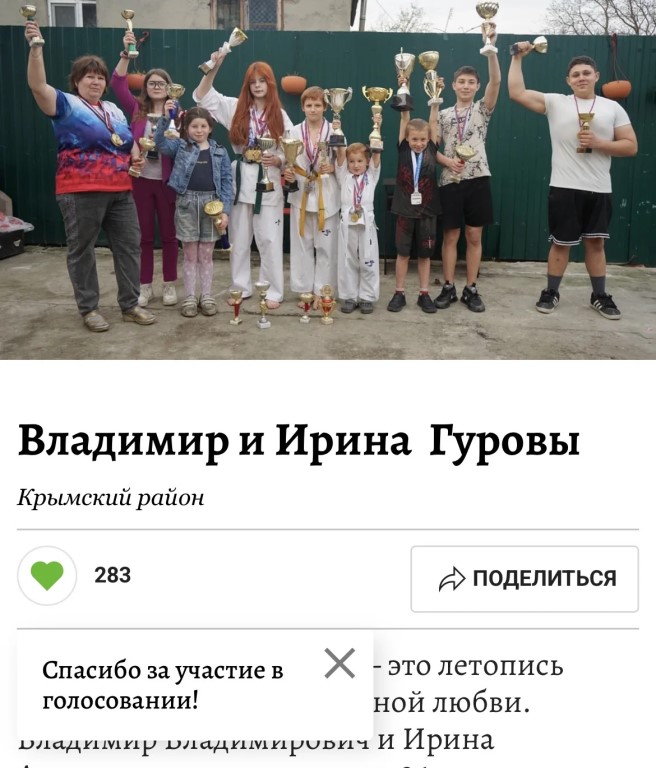This screenshot has width=656, height=768.
Task: Dismiss the voting thank-you popup
Action: coord(340,663)
